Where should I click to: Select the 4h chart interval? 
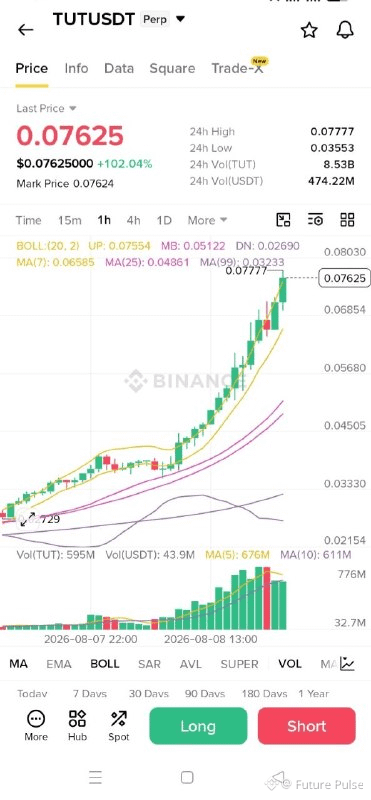point(133,220)
